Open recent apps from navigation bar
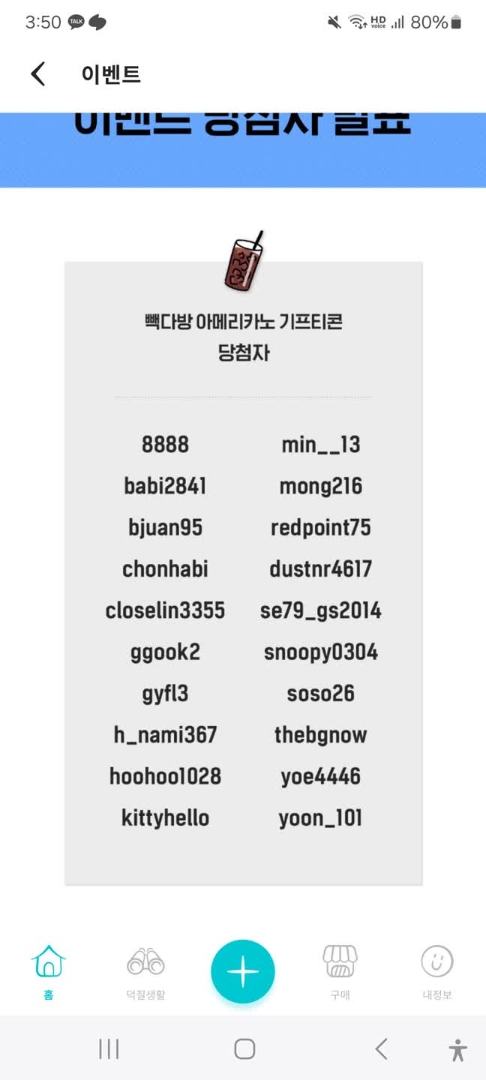486x1080 pixels. click(x=109, y=1049)
